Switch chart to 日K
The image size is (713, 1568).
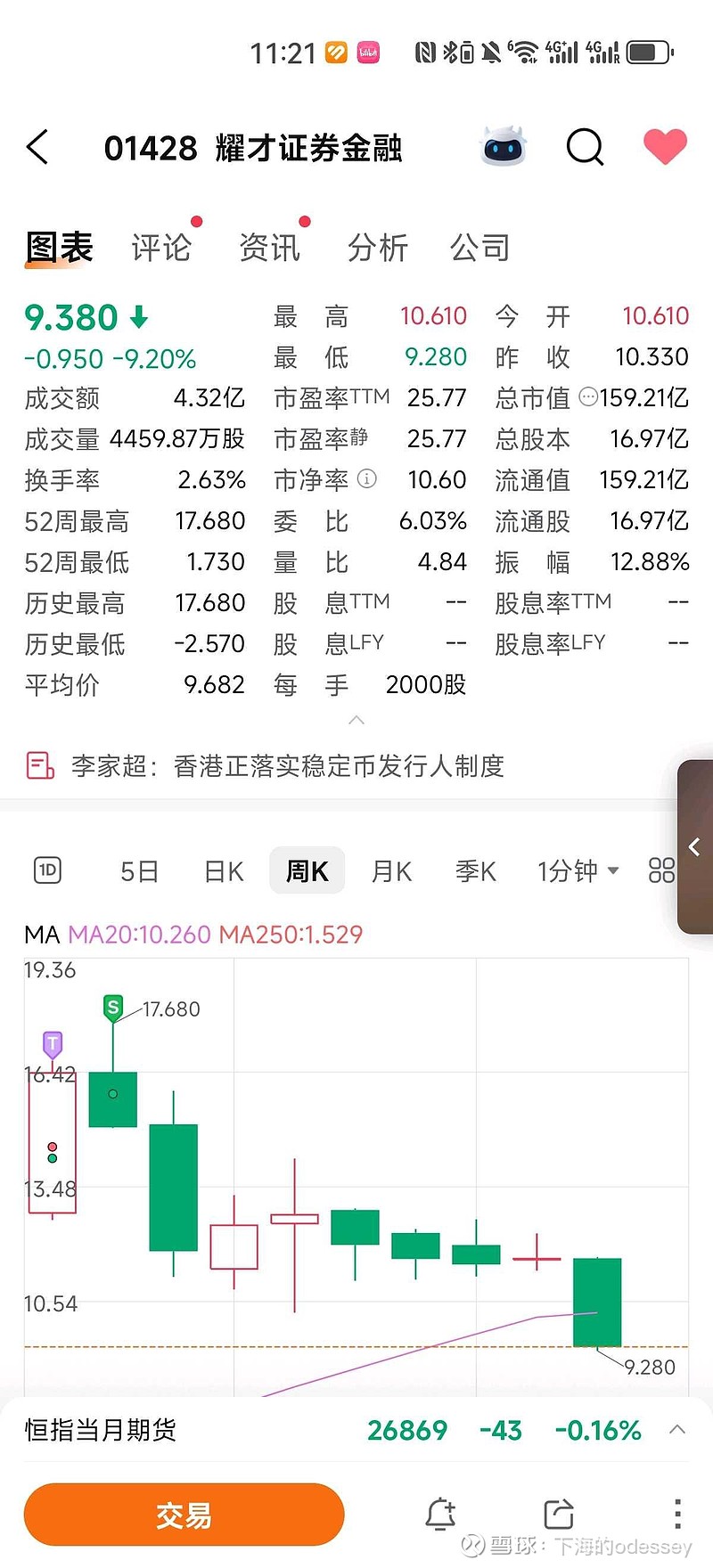tap(224, 871)
